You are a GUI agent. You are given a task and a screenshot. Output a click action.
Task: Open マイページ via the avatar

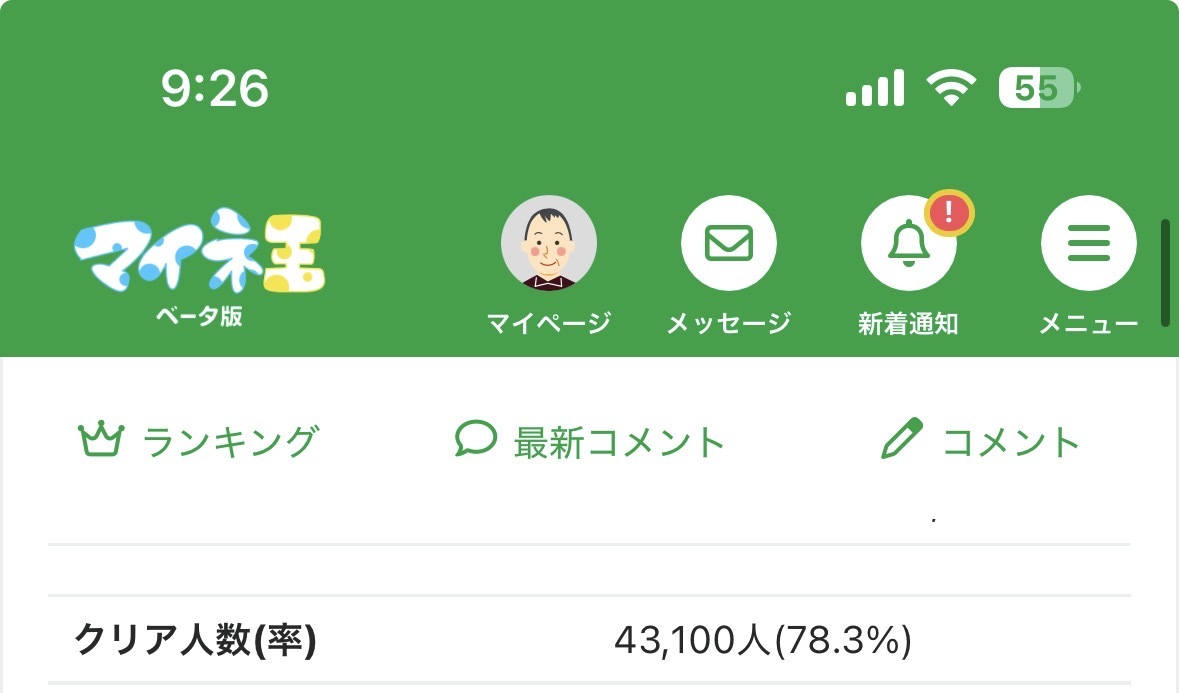549,243
